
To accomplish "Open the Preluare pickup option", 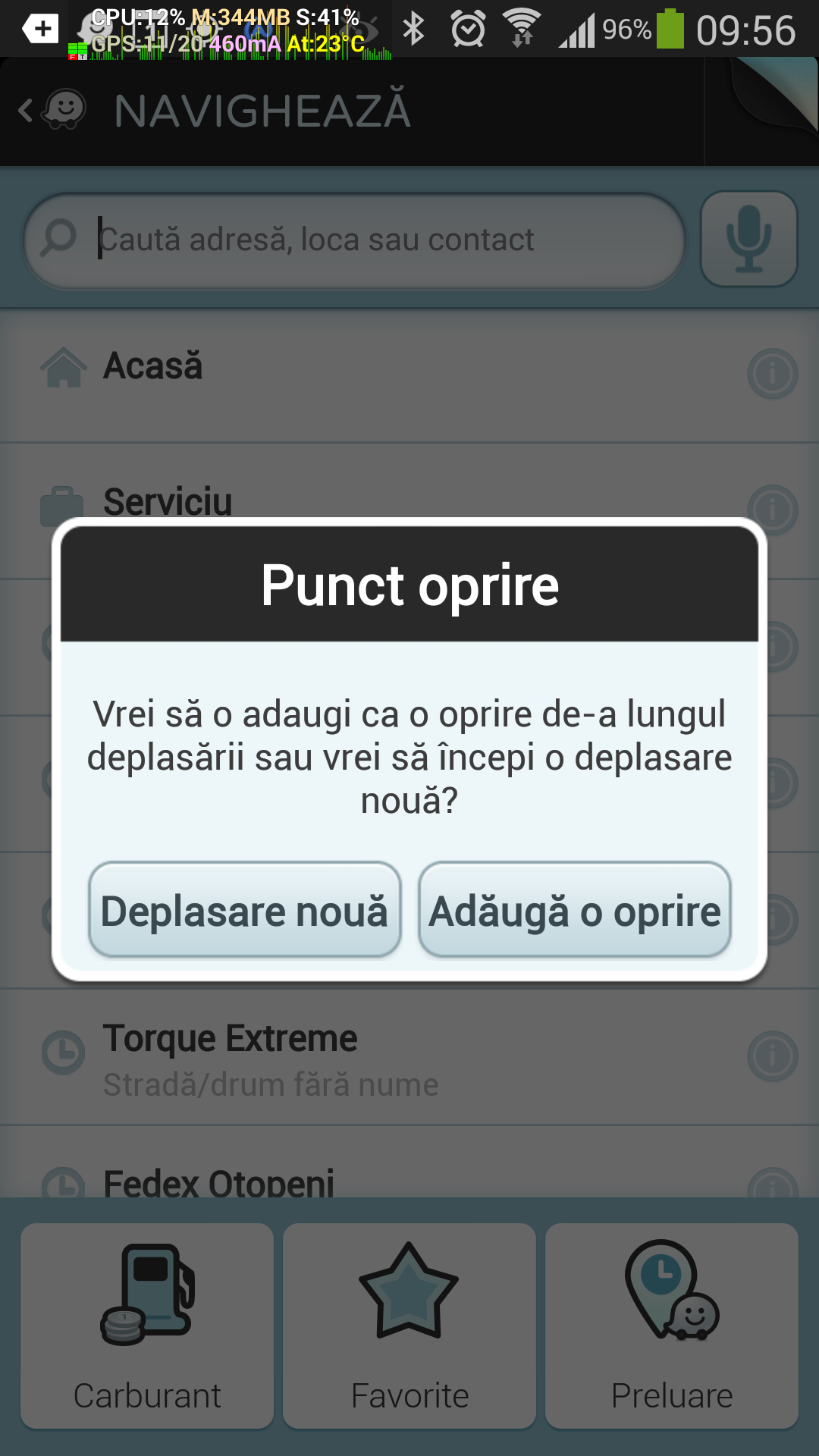I will point(672,1326).
